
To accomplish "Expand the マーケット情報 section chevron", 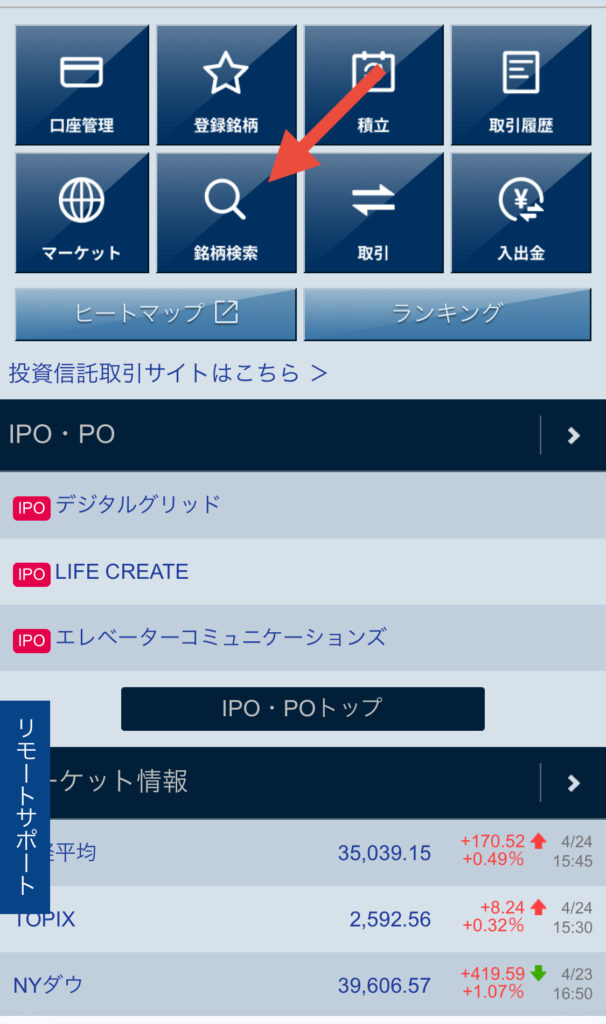I will click(x=573, y=782).
